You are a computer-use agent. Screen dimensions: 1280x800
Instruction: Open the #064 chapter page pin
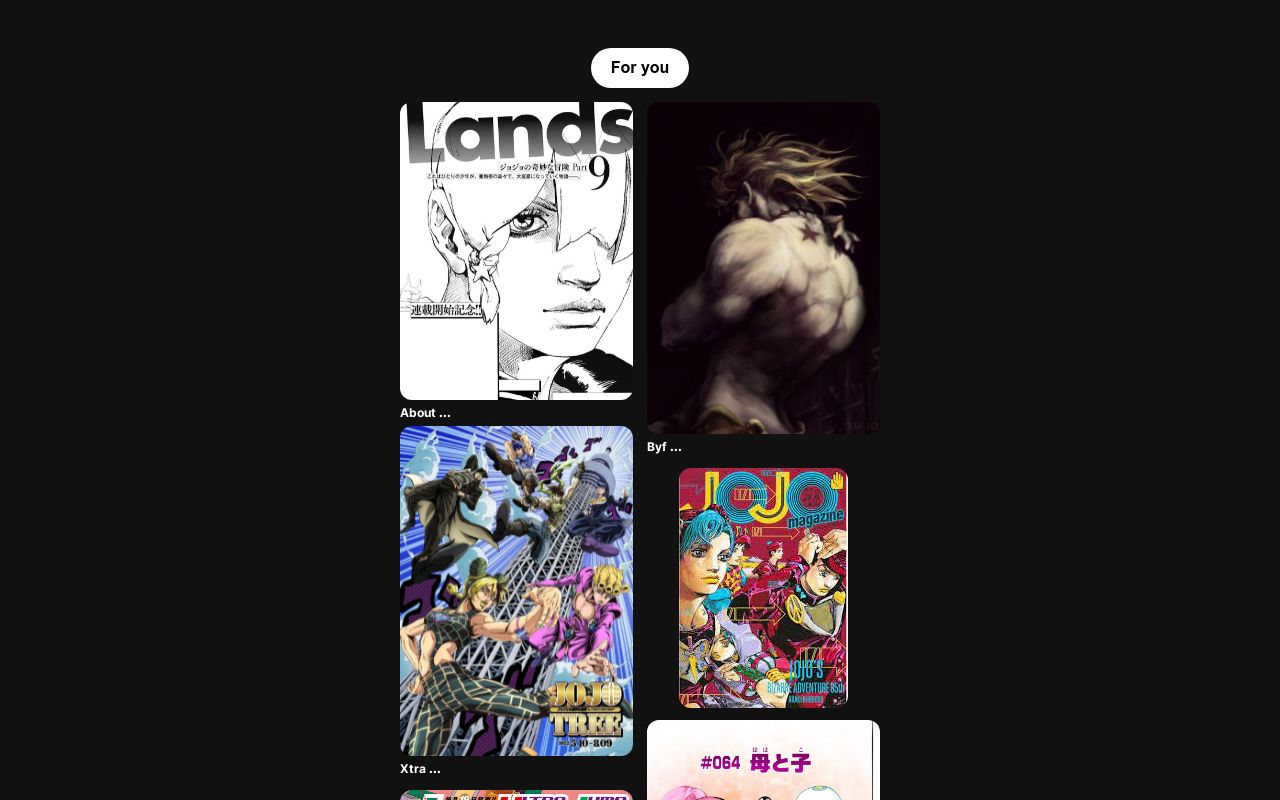point(763,762)
